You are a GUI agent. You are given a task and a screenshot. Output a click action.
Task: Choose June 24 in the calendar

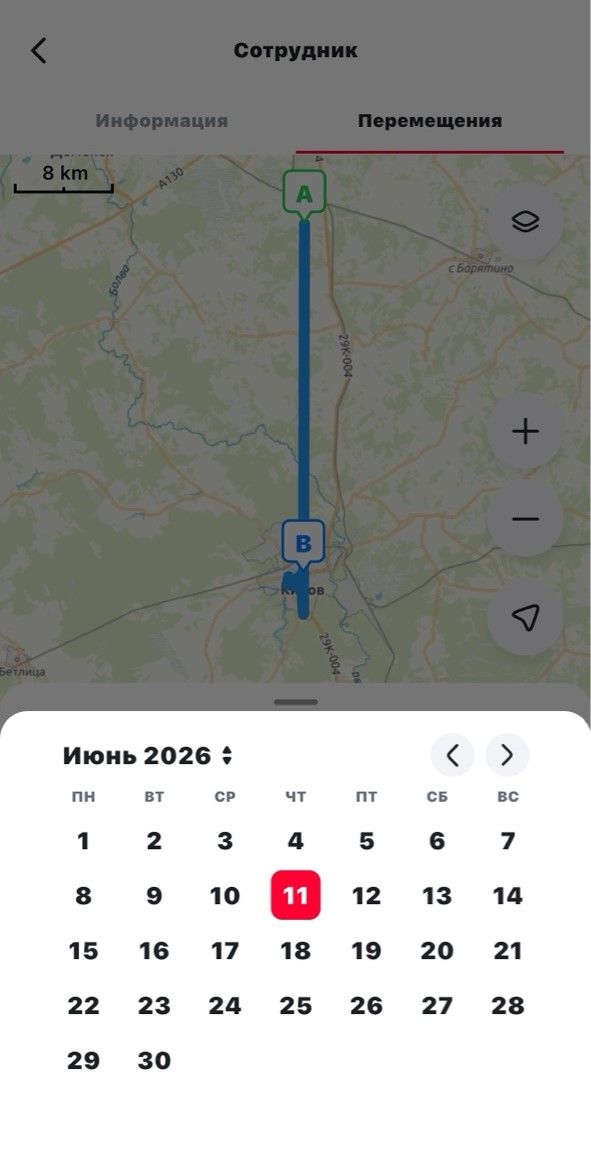225,1006
